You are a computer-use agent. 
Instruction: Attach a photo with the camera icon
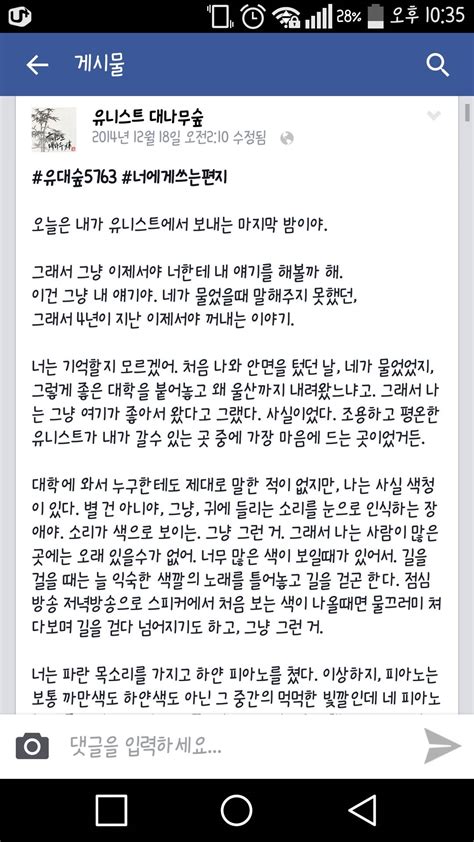(x=32, y=746)
